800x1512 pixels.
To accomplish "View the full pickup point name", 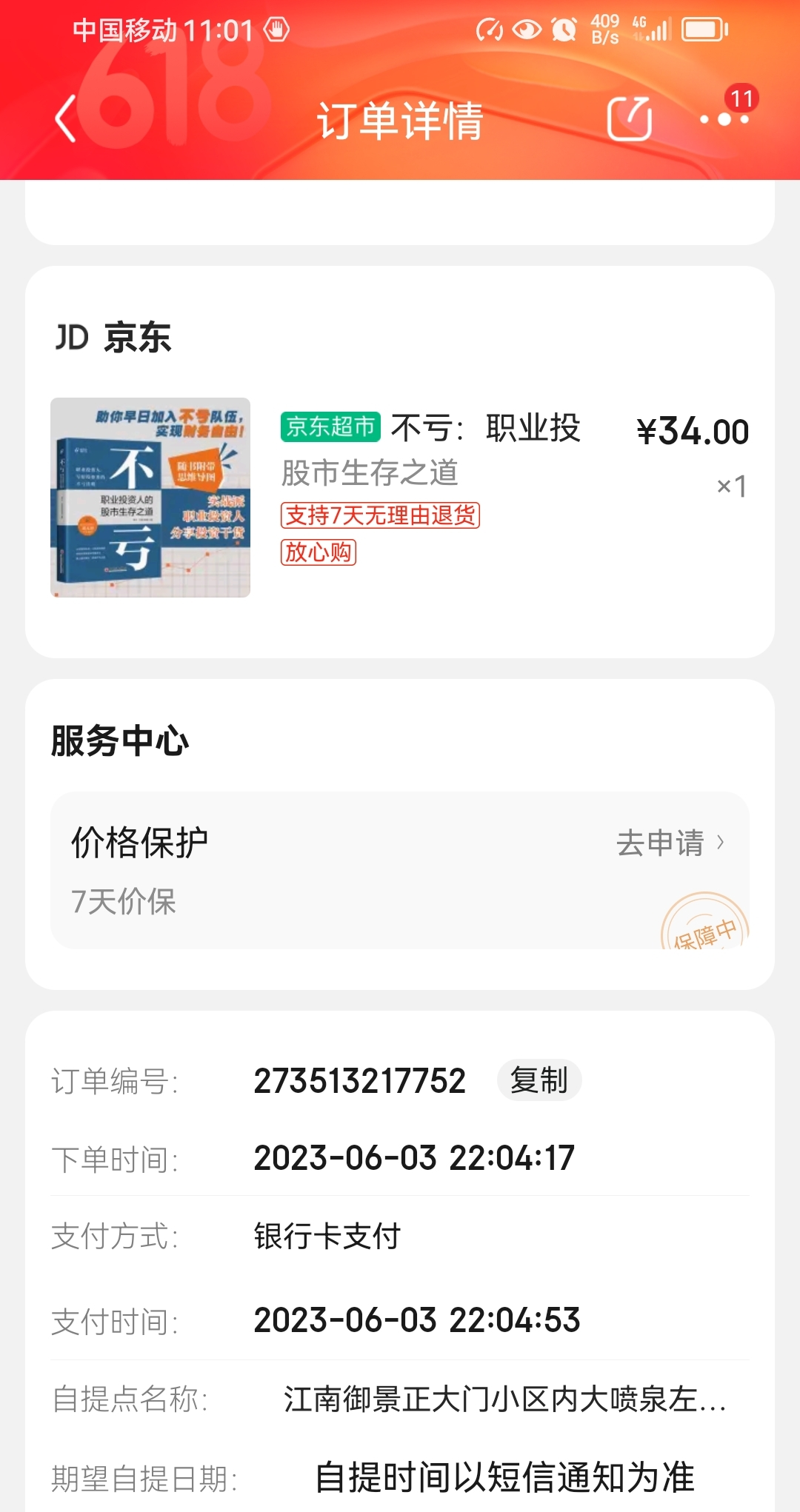I will (x=504, y=1399).
